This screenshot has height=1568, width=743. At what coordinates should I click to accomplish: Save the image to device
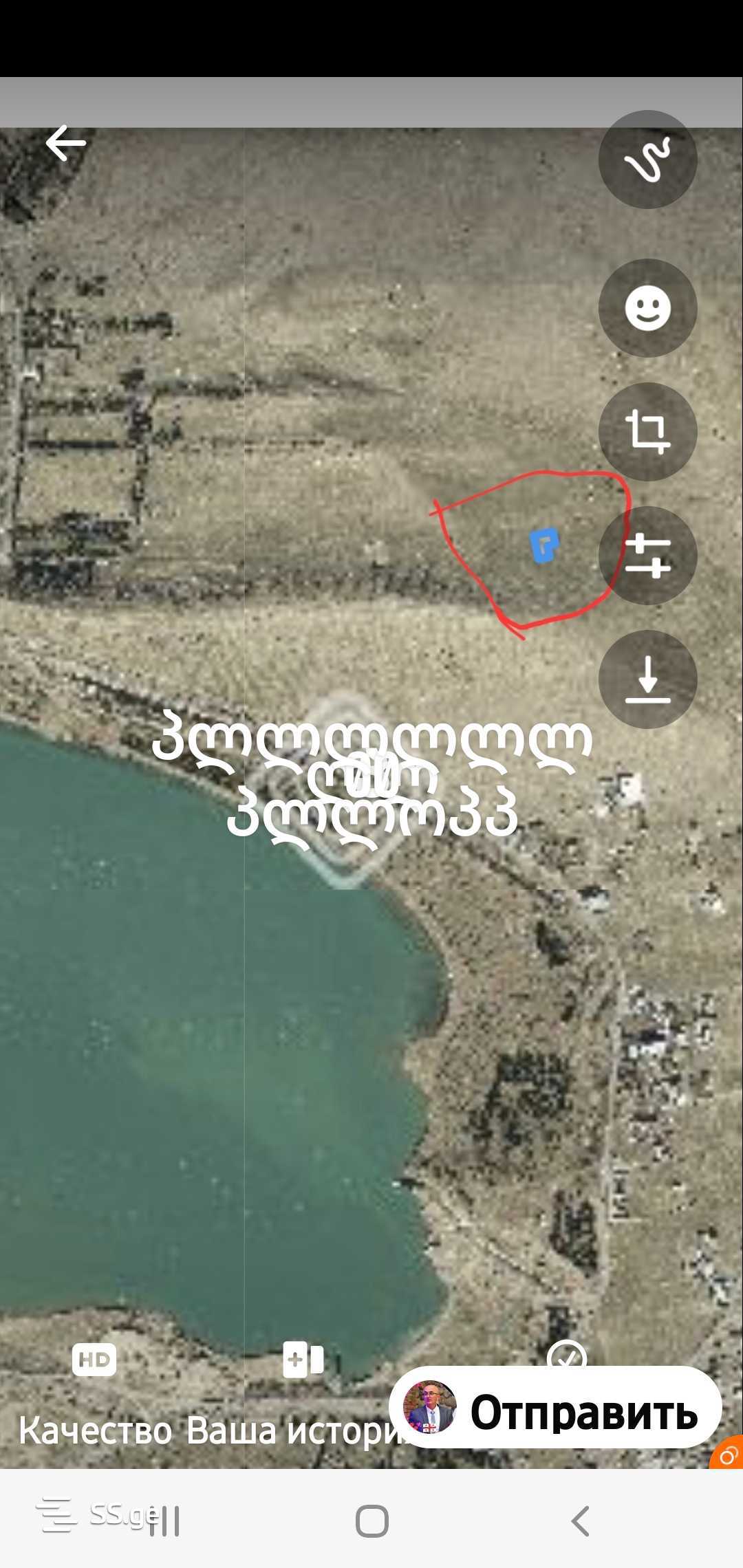(647, 679)
